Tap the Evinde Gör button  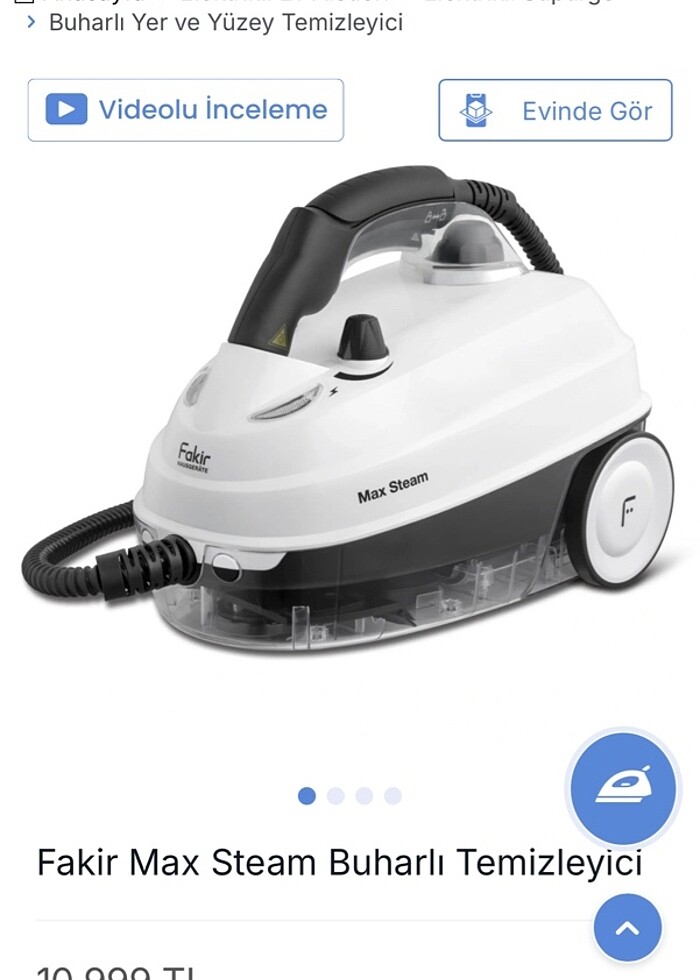pos(555,110)
